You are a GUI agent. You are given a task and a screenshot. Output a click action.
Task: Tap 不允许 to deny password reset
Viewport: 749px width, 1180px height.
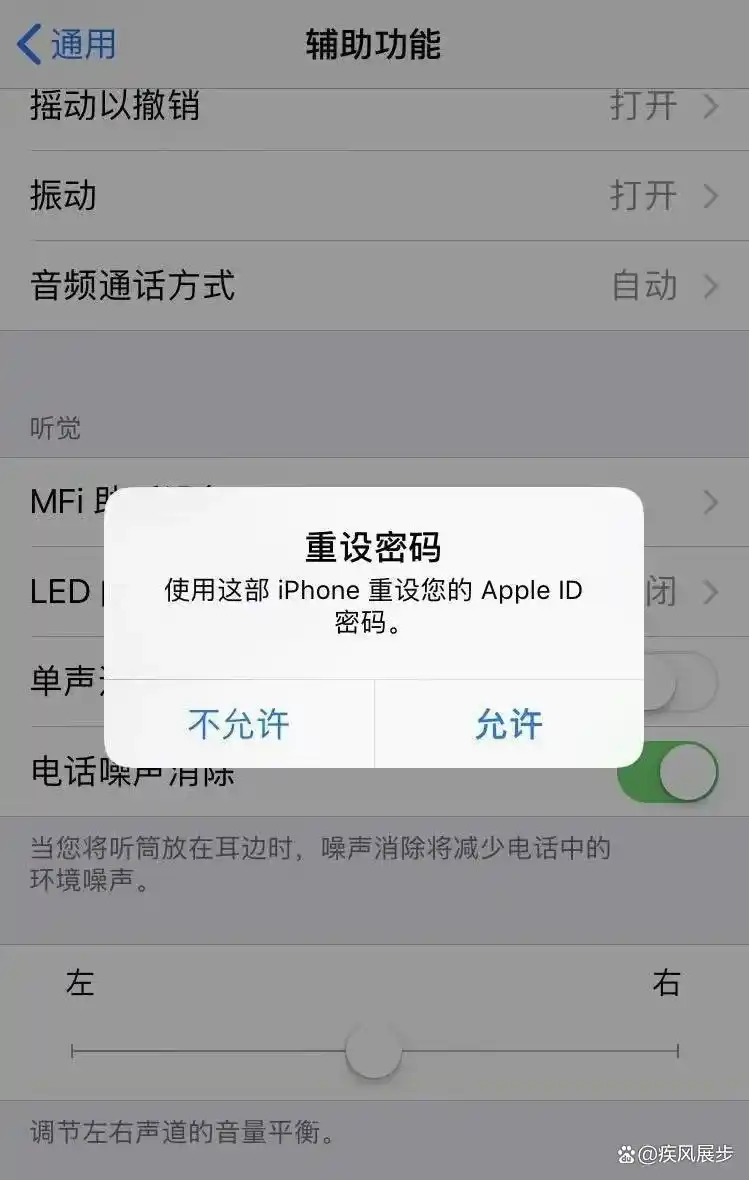(237, 724)
